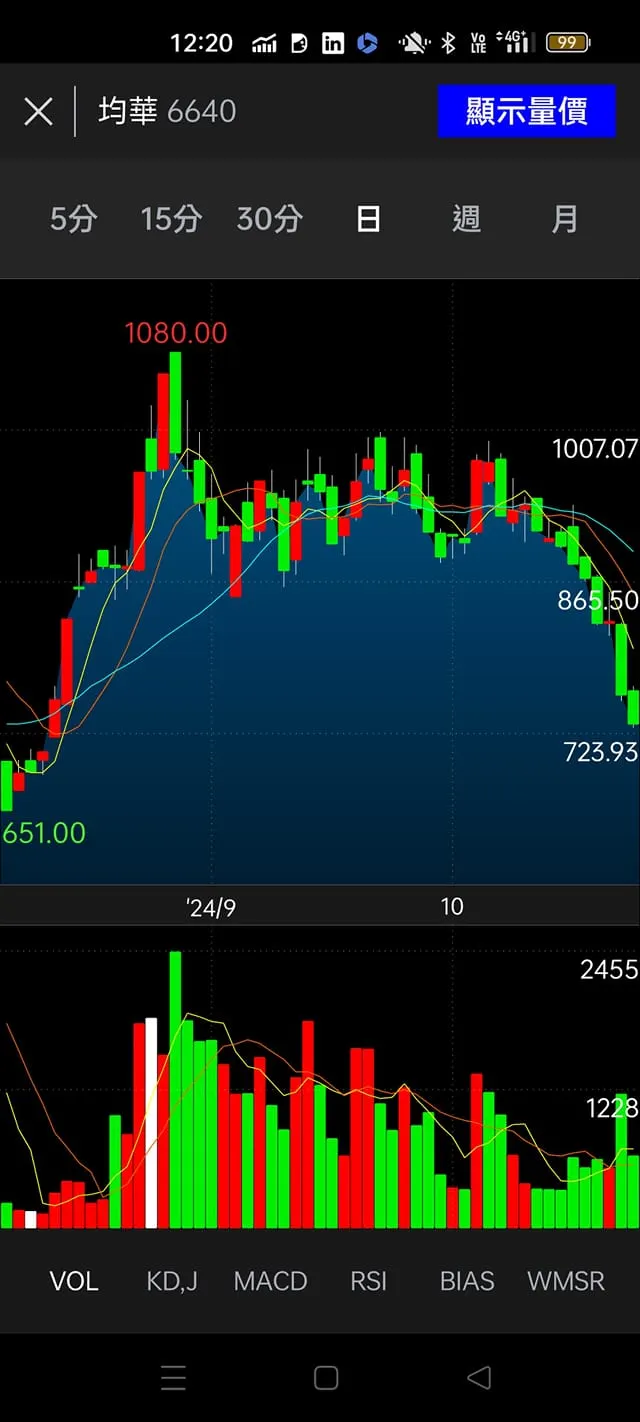The image size is (640, 1422).
Task: Switch indicator to KD,J
Action: tap(172, 1281)
